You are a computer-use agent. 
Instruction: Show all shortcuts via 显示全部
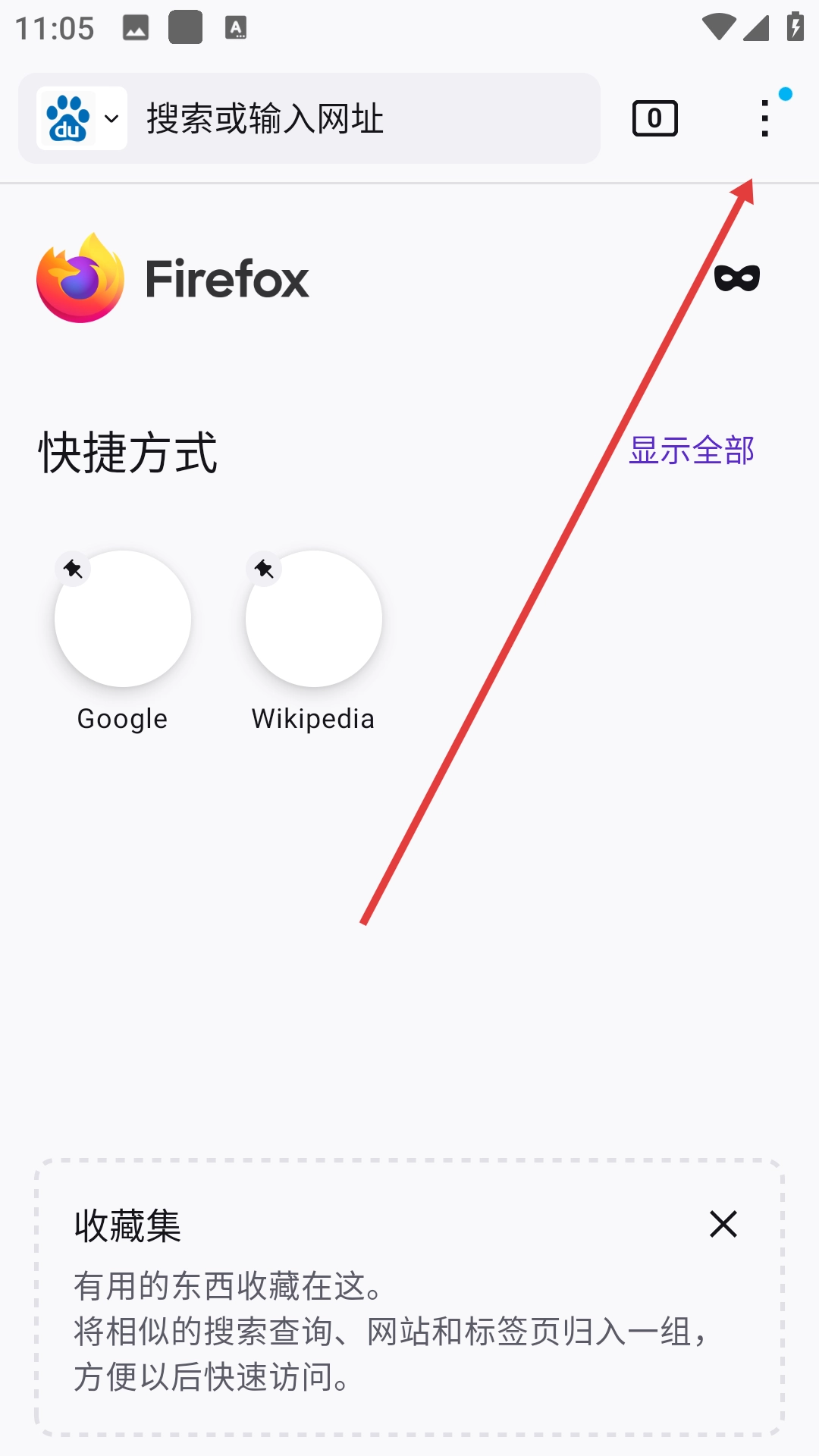691,450
